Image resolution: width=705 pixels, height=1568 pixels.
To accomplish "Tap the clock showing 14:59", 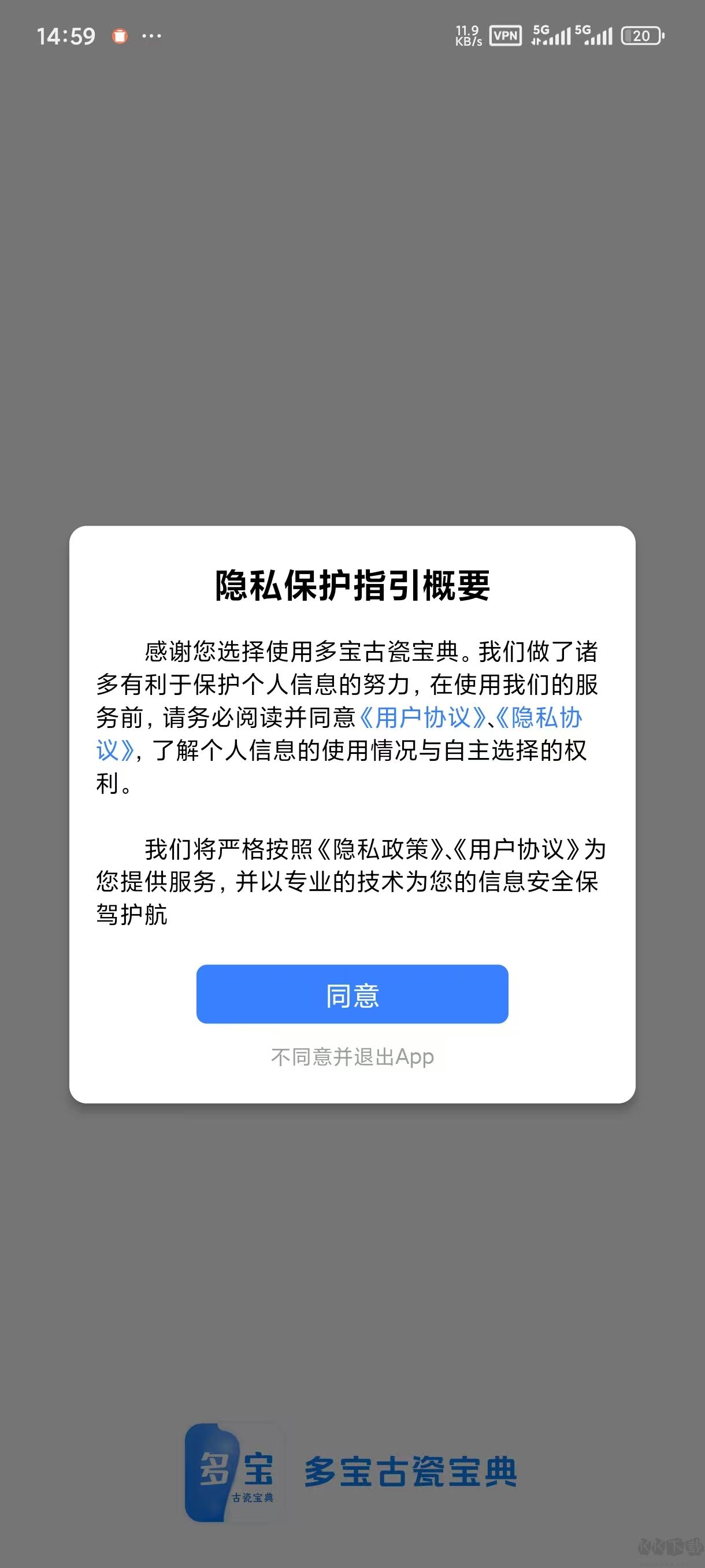I will pyautogui.click(x=67, y=36).
